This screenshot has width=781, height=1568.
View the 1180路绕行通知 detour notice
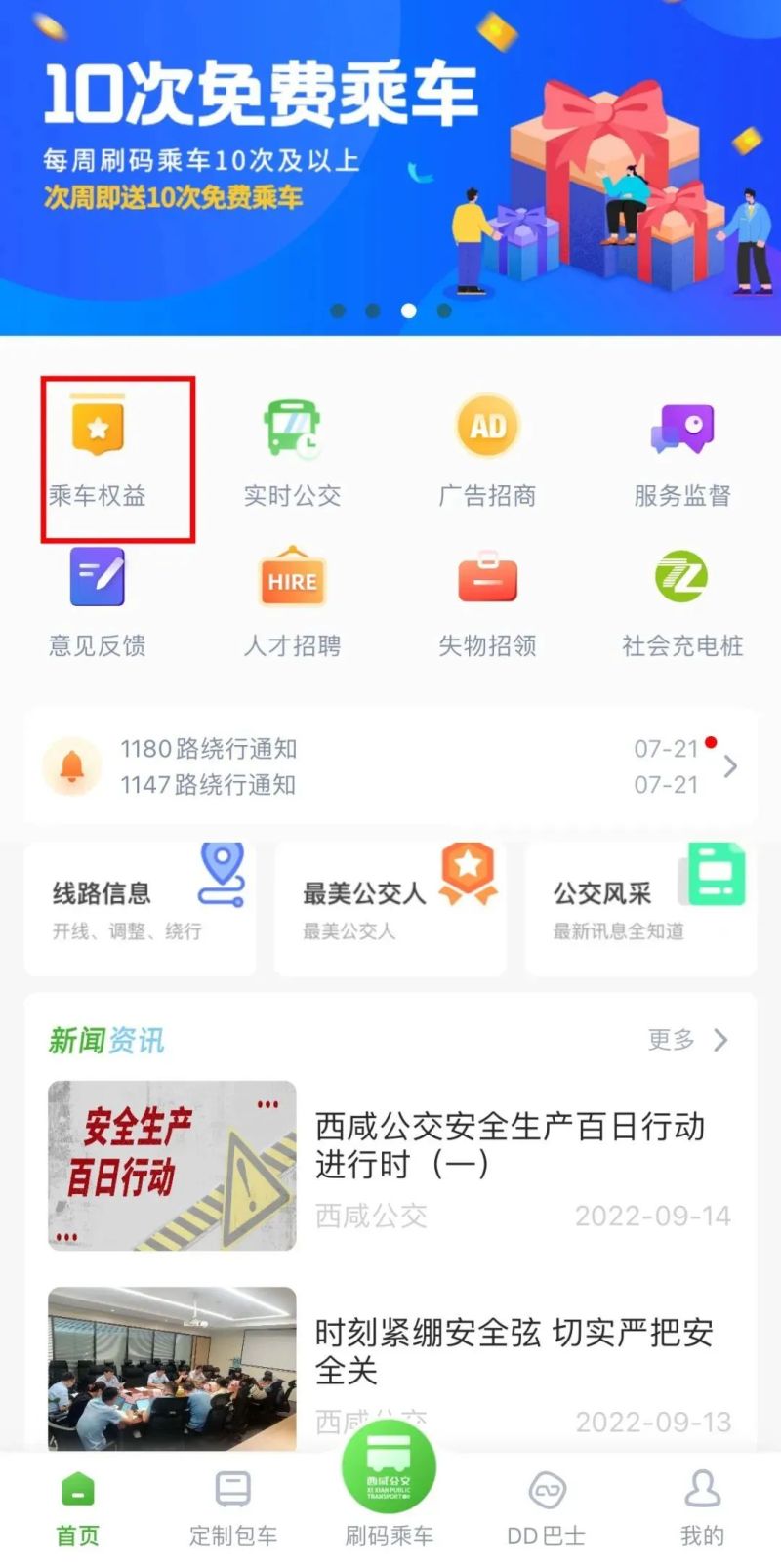click(x=209, y=749)
